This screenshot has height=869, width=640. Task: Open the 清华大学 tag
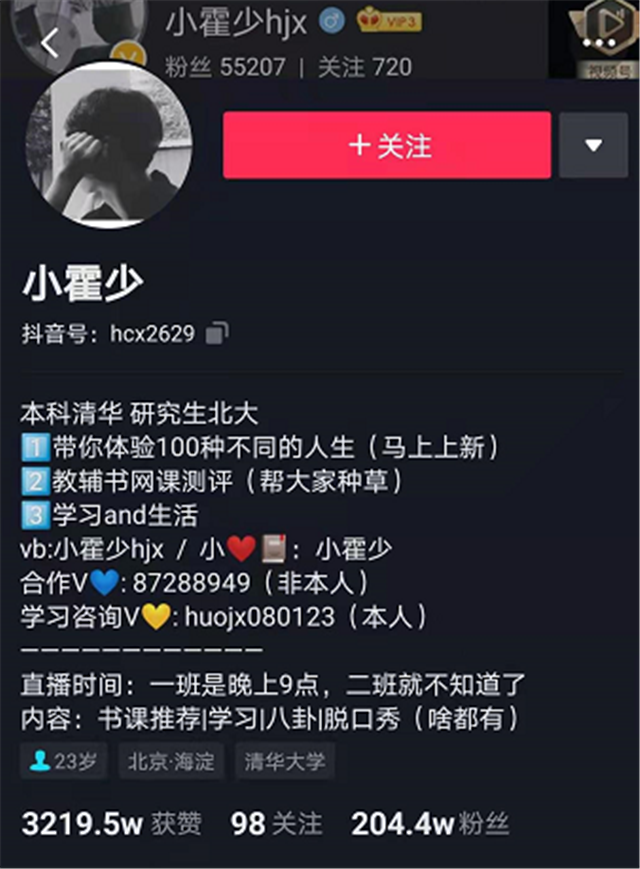click(x=285, y=762)
